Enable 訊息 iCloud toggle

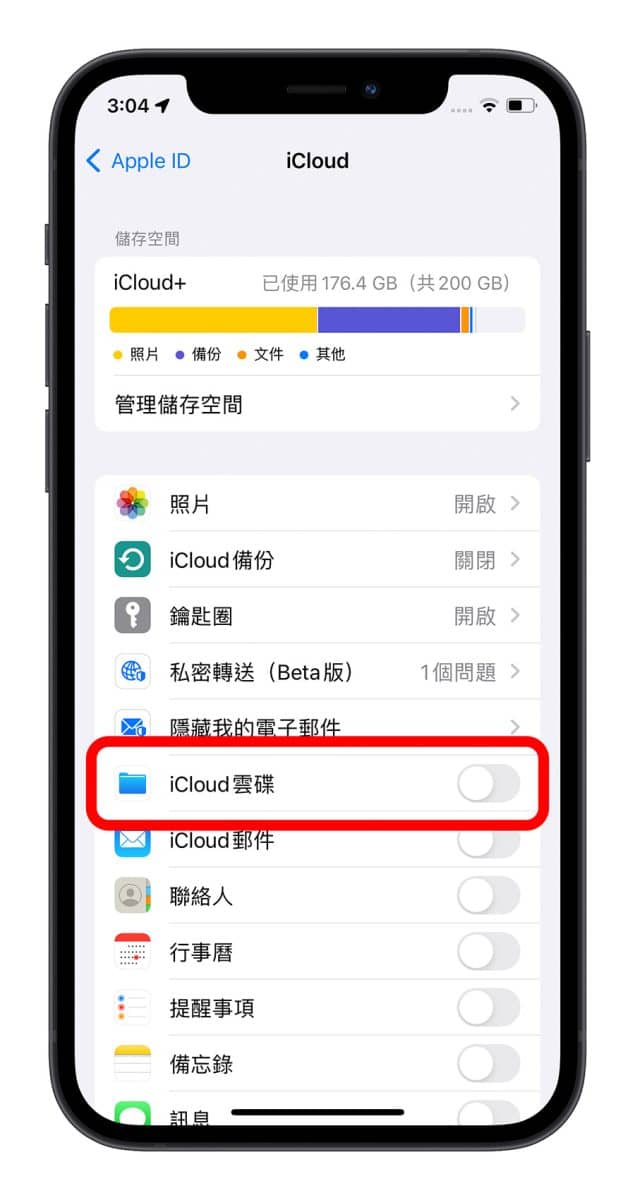tap(488, 1112)
